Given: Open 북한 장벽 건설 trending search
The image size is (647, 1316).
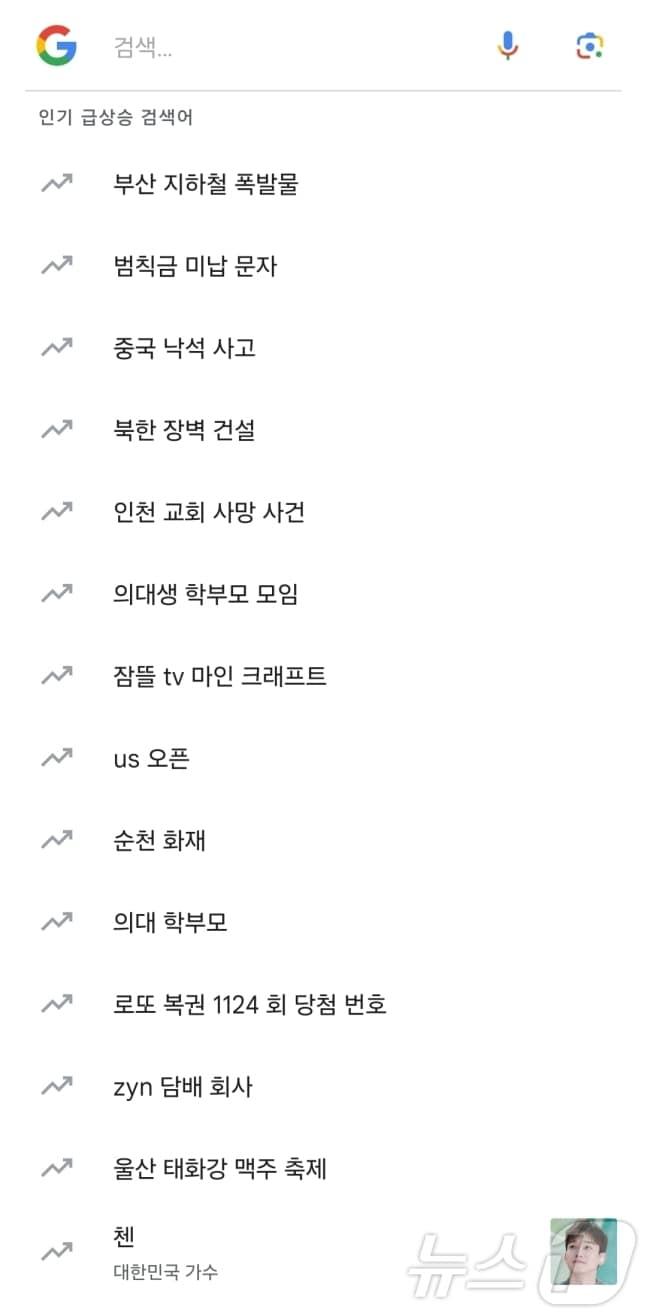Looking at the screenshot, I should tap(185, 430).
